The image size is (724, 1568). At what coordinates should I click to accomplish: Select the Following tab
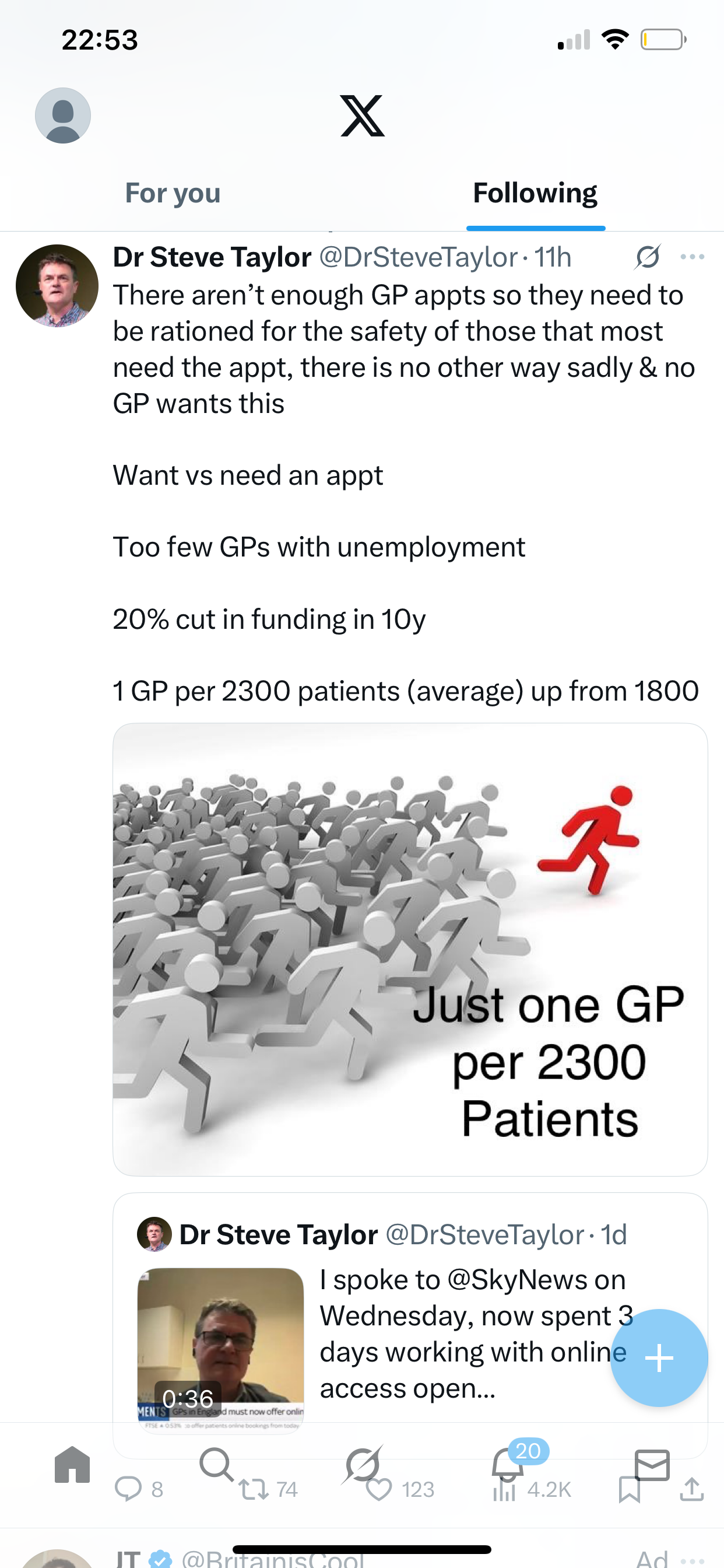[535, 193]
